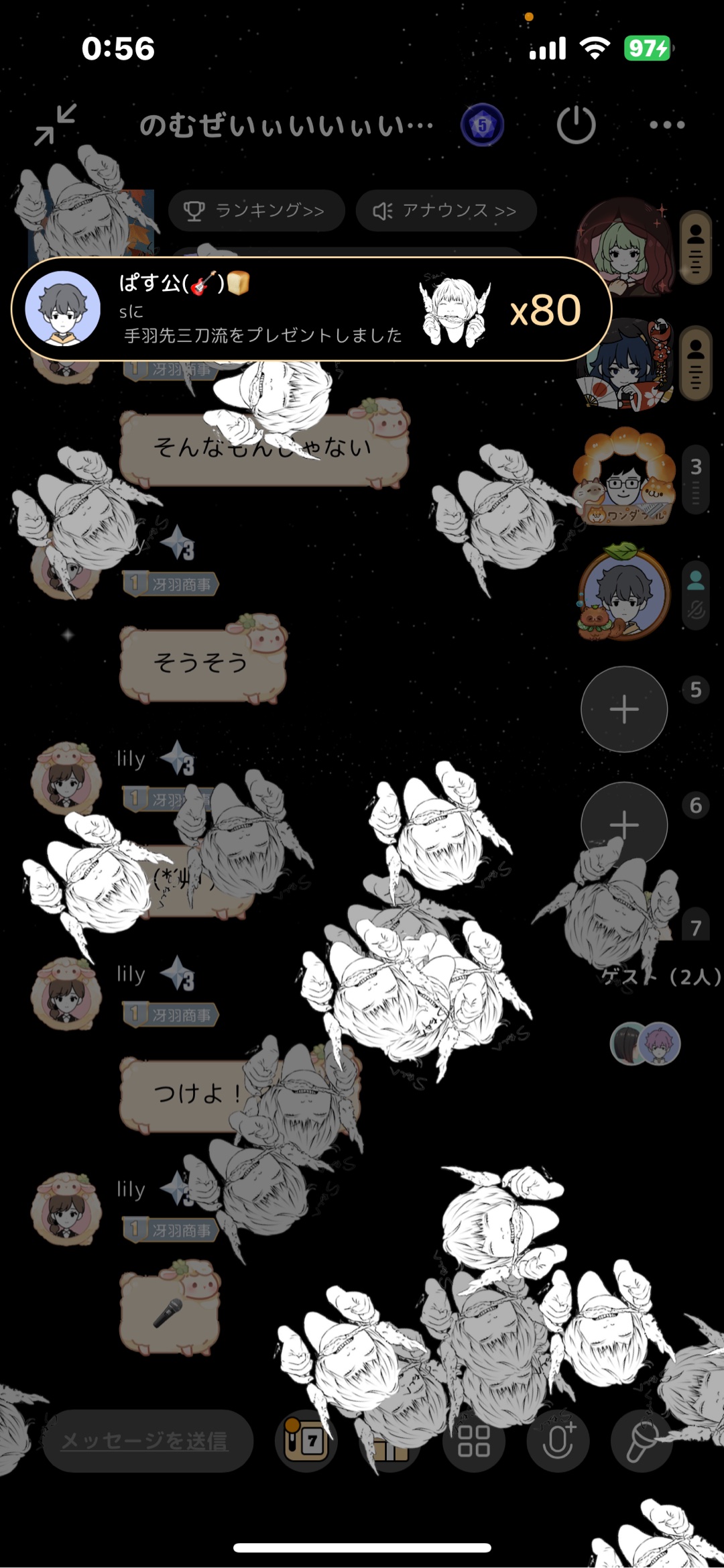View the ゲスト (2人) guest list avatars
Image resolution: width=724 pixels, height=1568 pixels.
click(645, 1044)
